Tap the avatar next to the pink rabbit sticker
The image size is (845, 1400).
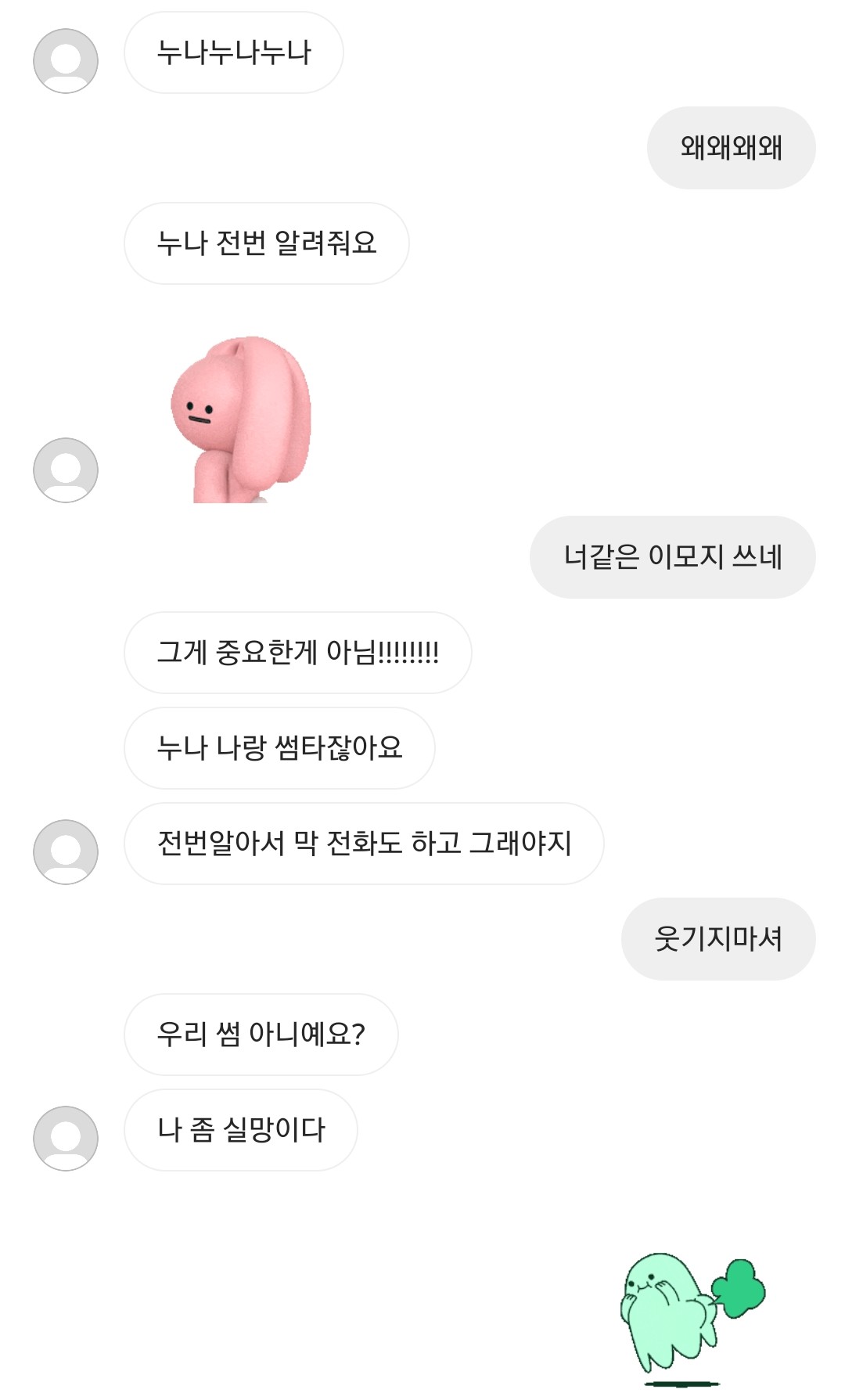[66, 470]
